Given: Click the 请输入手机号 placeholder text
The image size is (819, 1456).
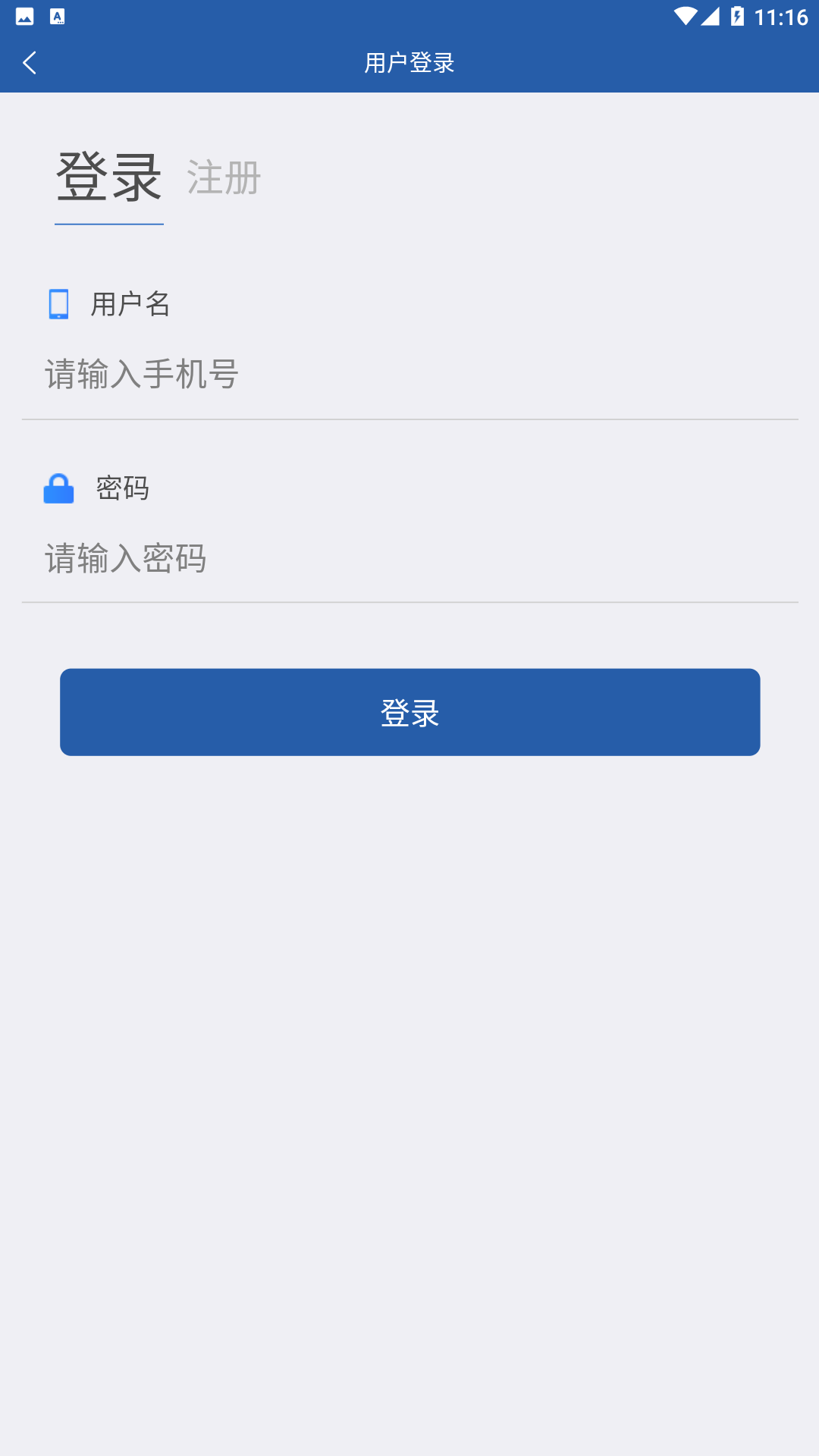Looking at the screenshot, I should tap(140, 374).
